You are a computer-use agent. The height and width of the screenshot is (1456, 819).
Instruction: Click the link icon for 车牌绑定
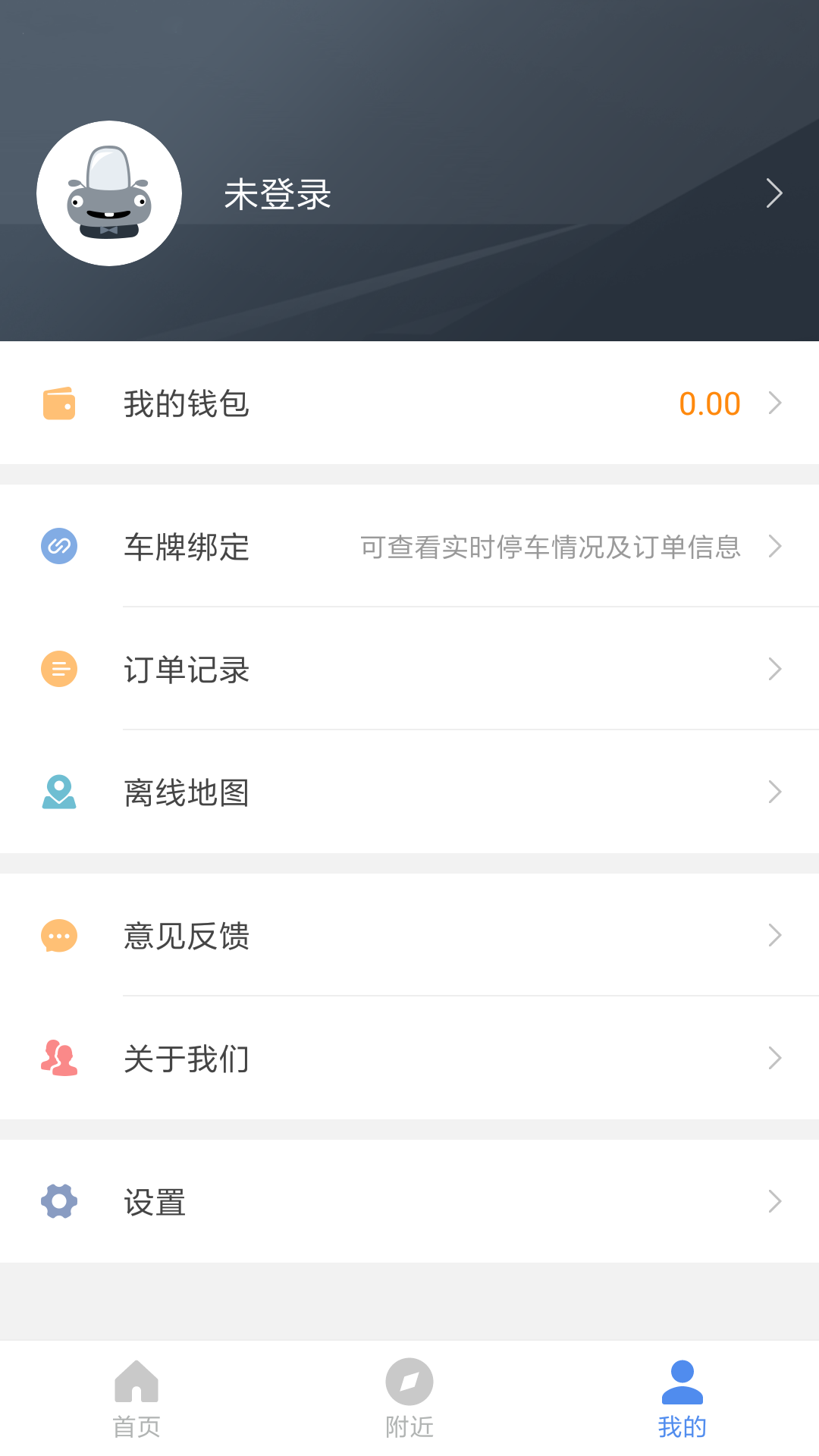click(58, 546)
